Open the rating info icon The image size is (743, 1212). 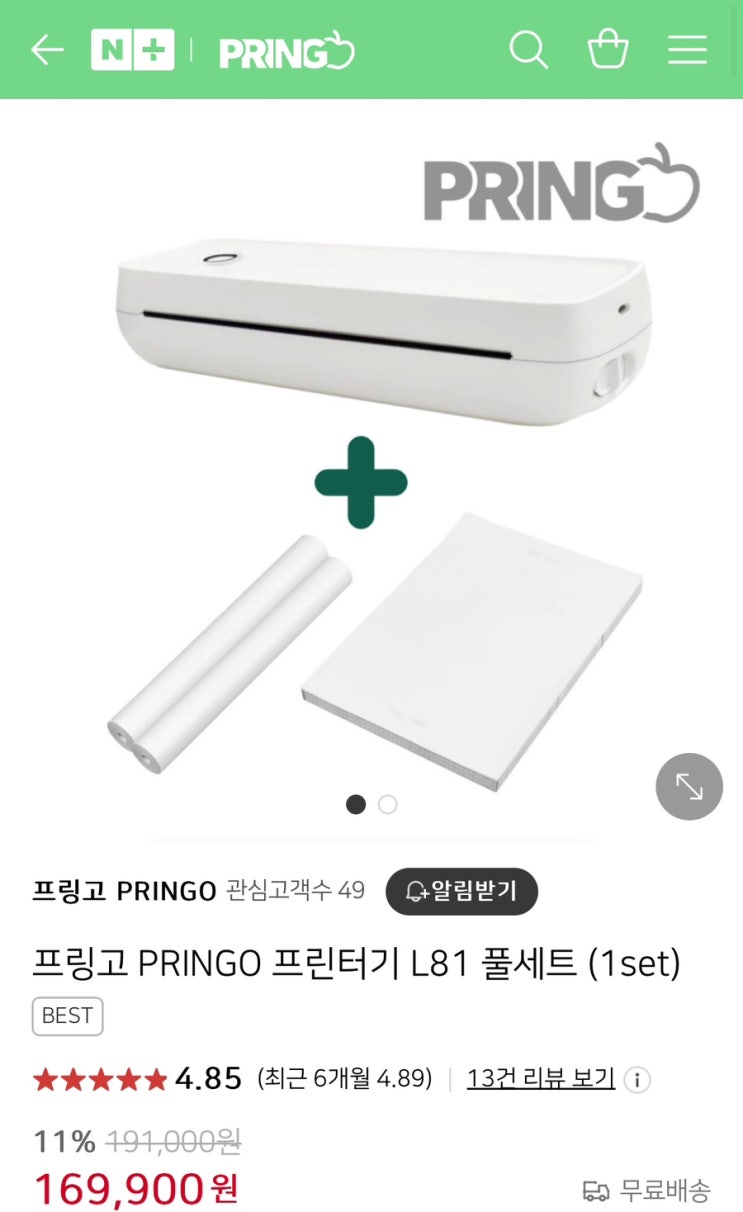point(637,1080)
